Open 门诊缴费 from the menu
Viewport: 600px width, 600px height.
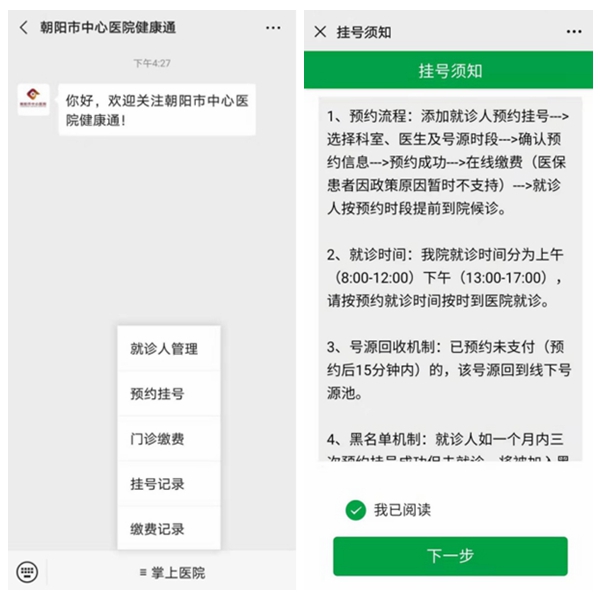tap(157, 439)
